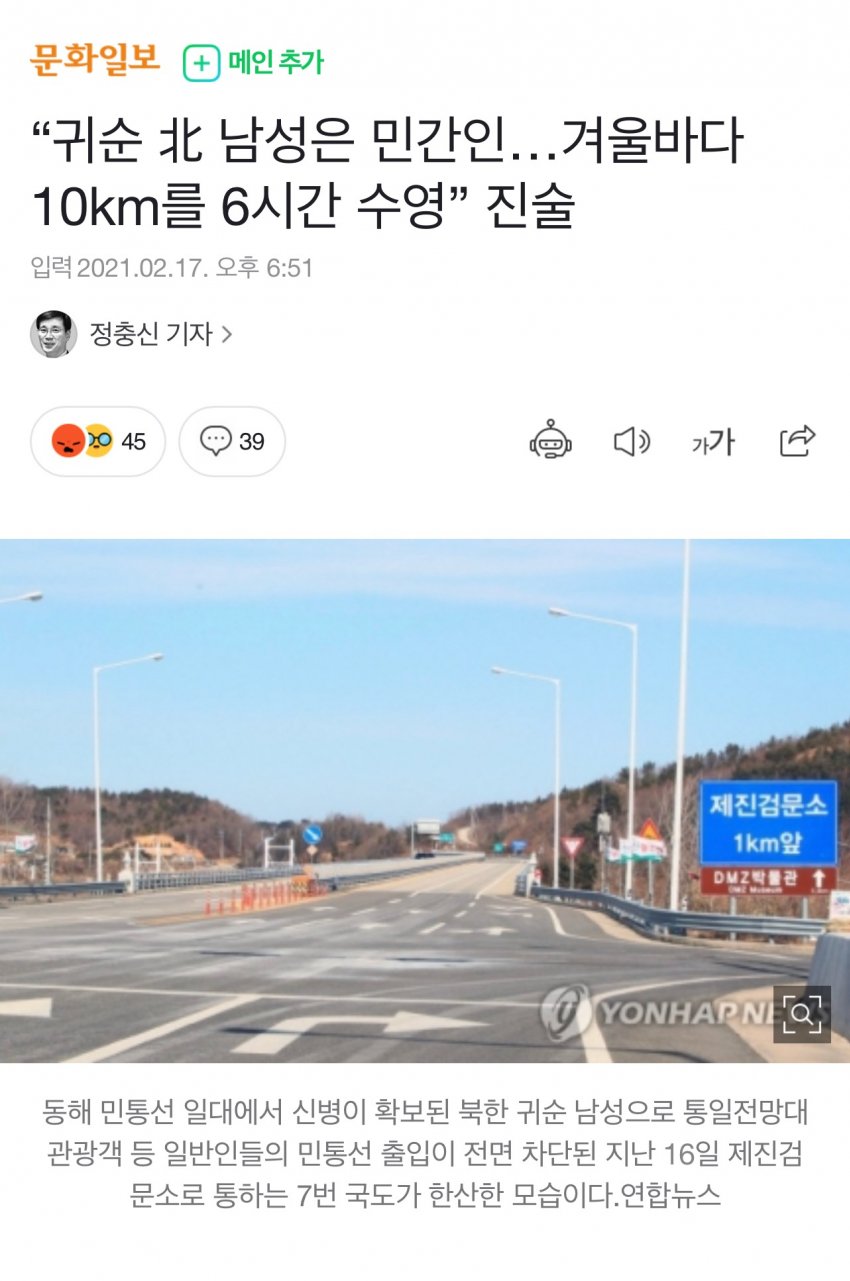Open the AI summary bot icon
The width and height of the screenshot is (850, 1281).
click(x=551, y=441)
